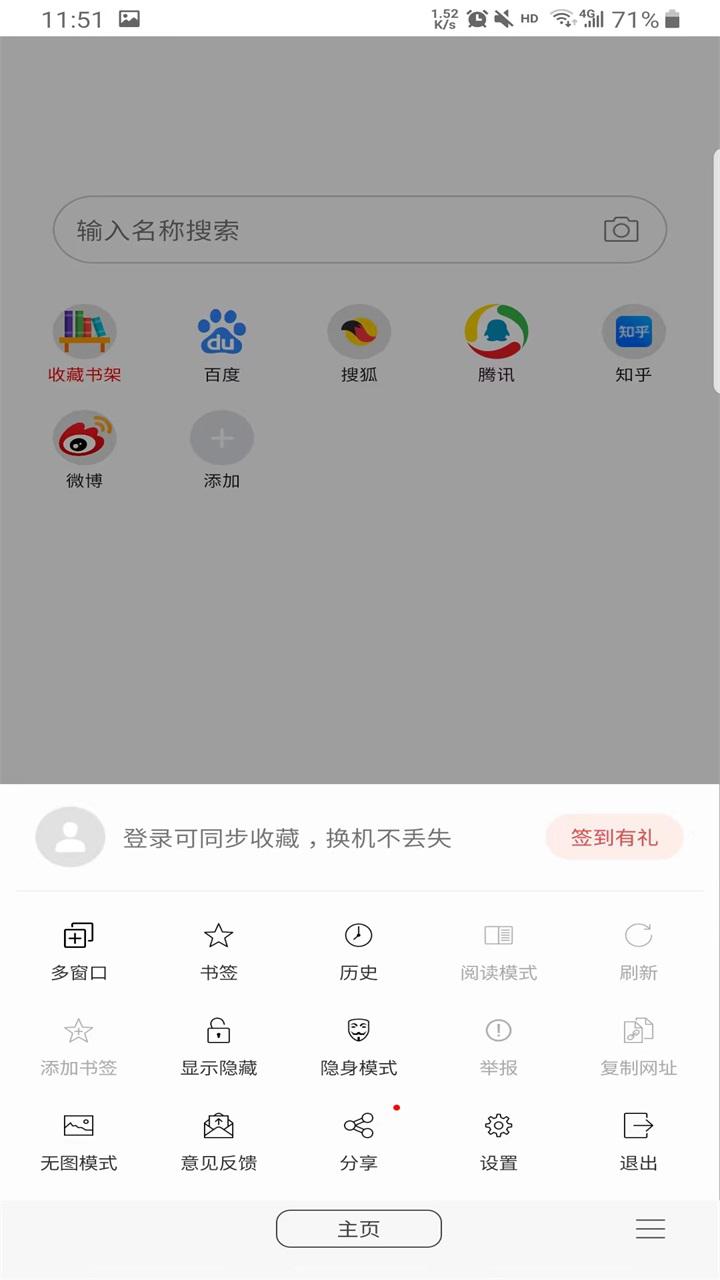Tap 显示隐藏 unlock option
This screenshot has height=1280, width=720.
[219, 1047]
